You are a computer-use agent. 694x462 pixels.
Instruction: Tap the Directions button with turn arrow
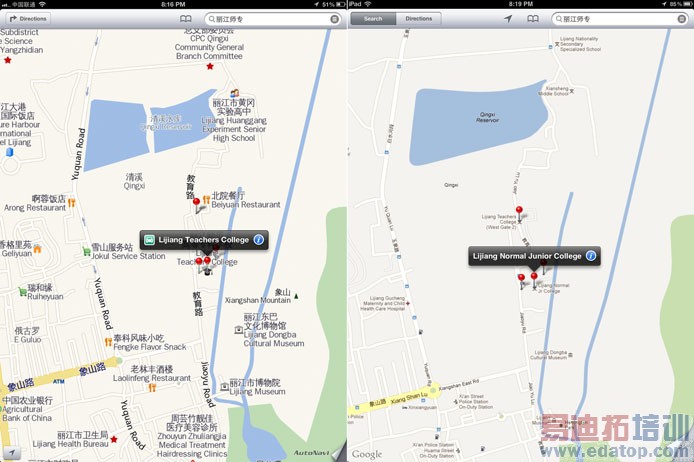tap(28, 19)
